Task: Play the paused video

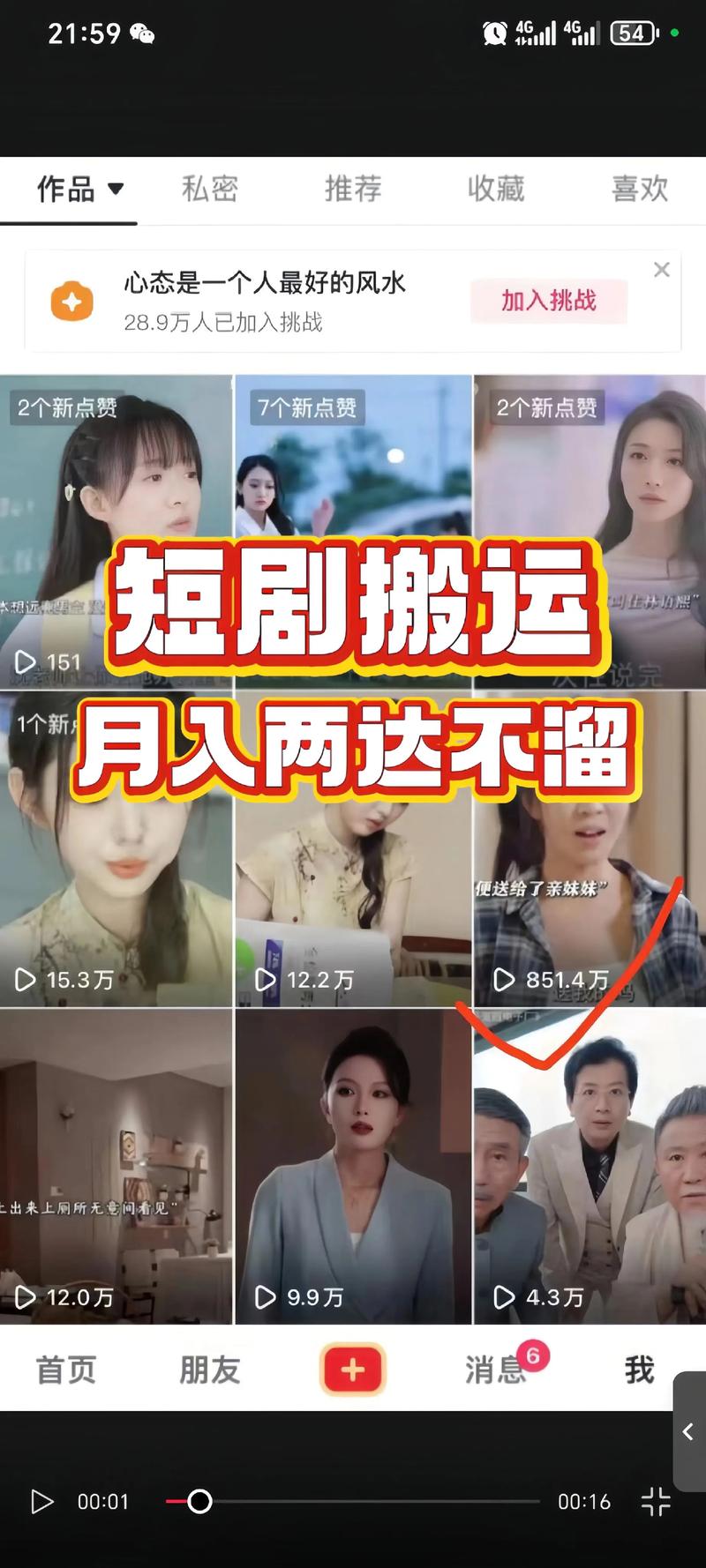Action: (x=41, y=1502)
